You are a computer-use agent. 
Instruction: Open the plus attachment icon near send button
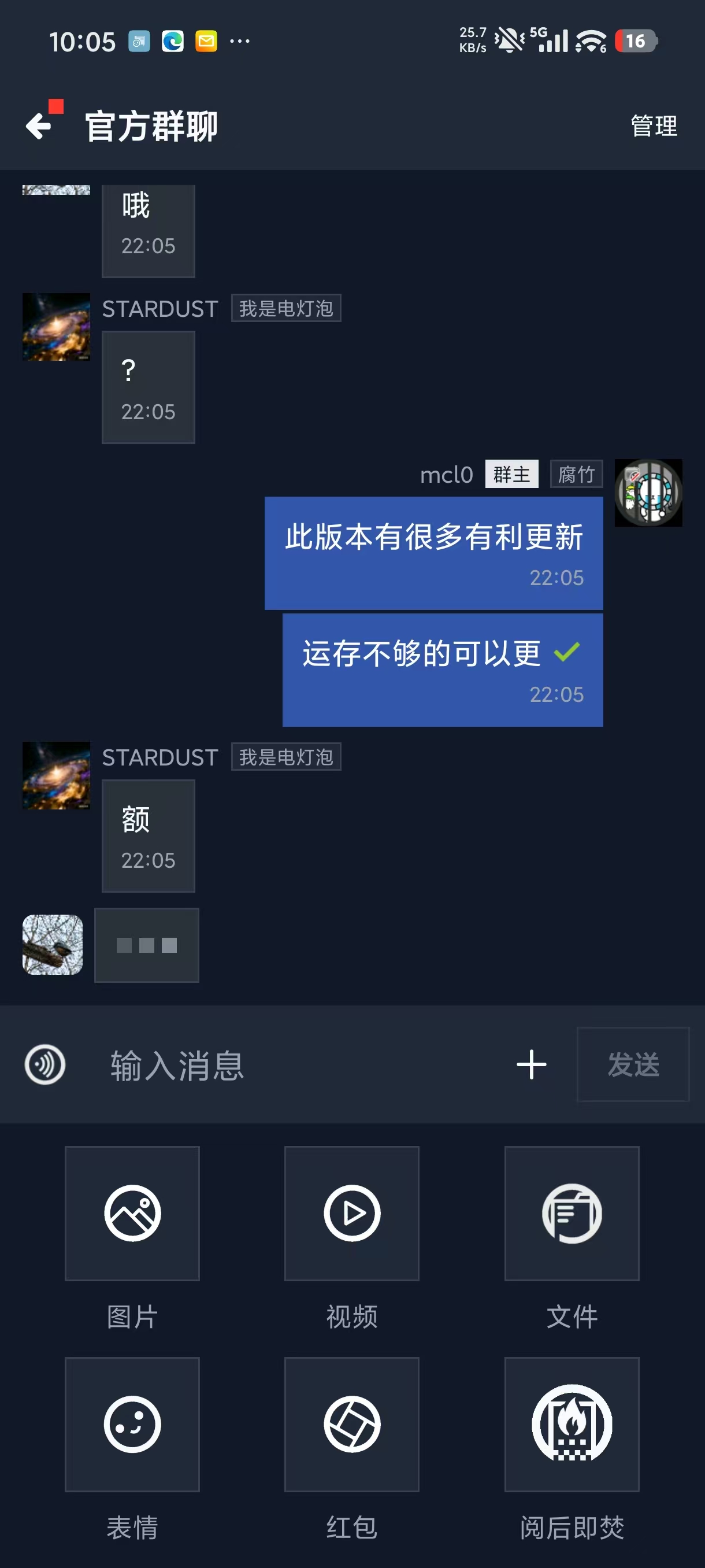[530, 1065]
